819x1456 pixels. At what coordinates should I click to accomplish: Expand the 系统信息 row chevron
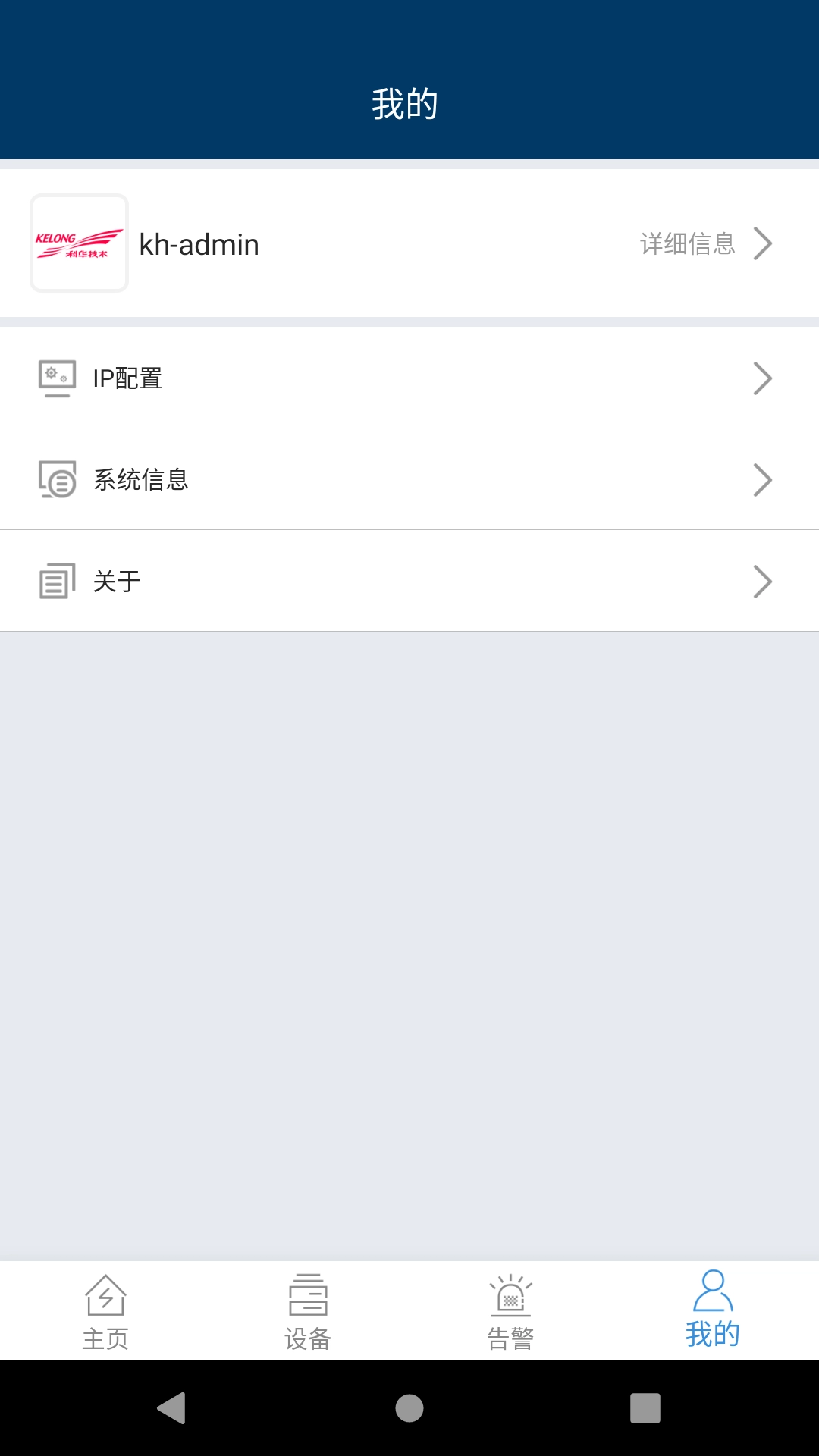point(764,479)
